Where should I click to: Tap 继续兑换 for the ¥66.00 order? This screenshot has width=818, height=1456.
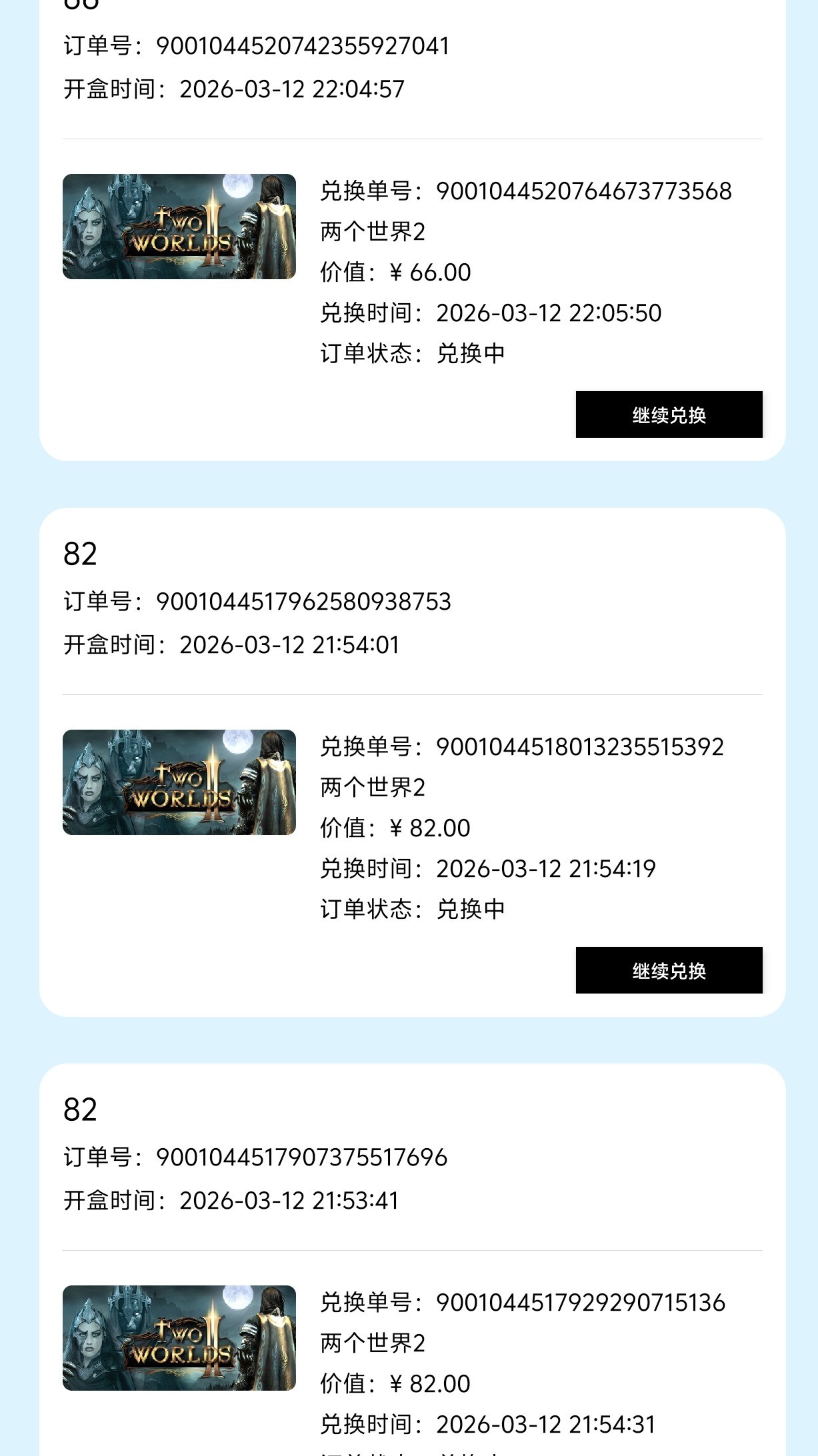pos(669,414)
